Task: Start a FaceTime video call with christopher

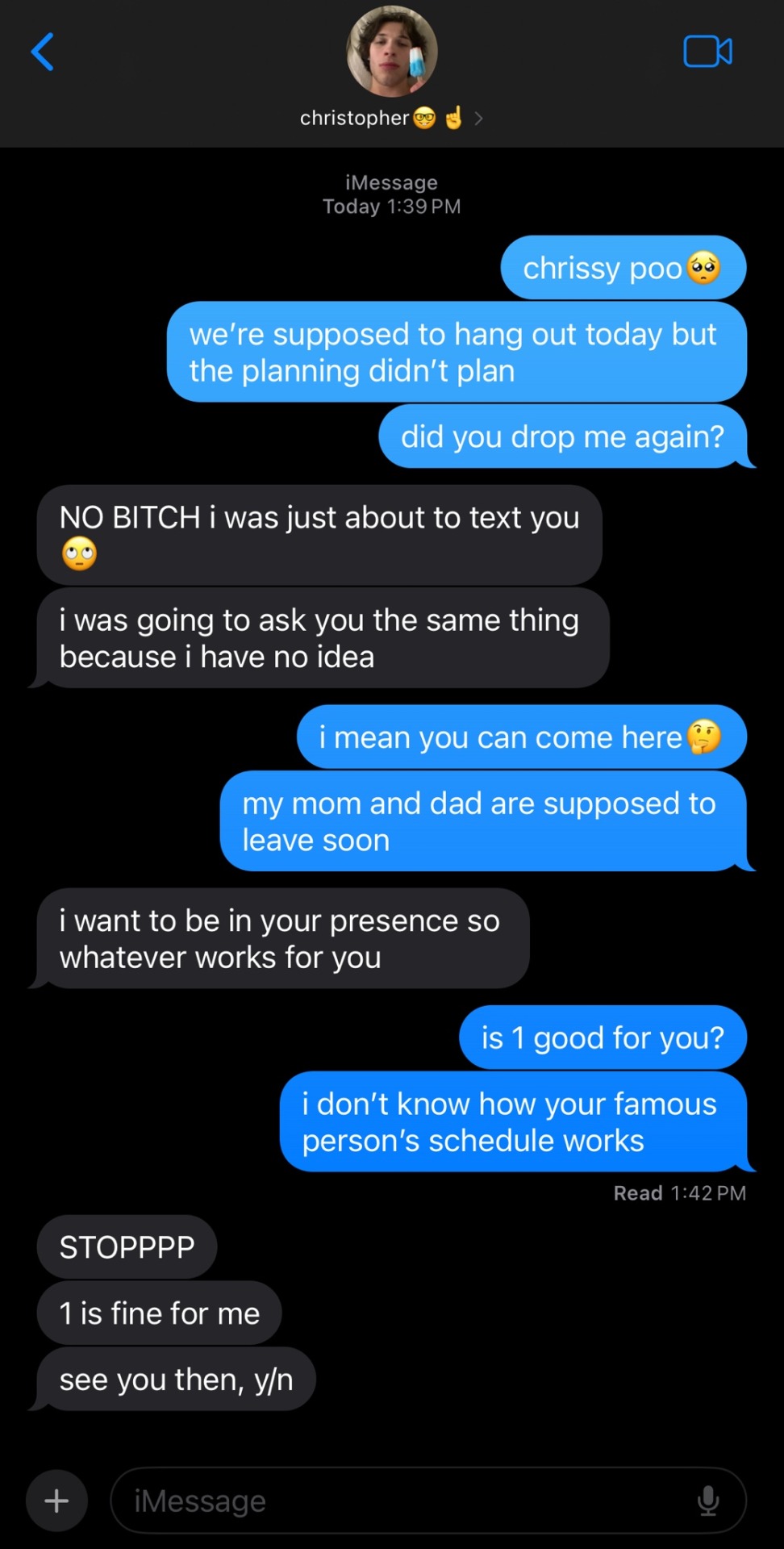Action: (x=707, y=52)
